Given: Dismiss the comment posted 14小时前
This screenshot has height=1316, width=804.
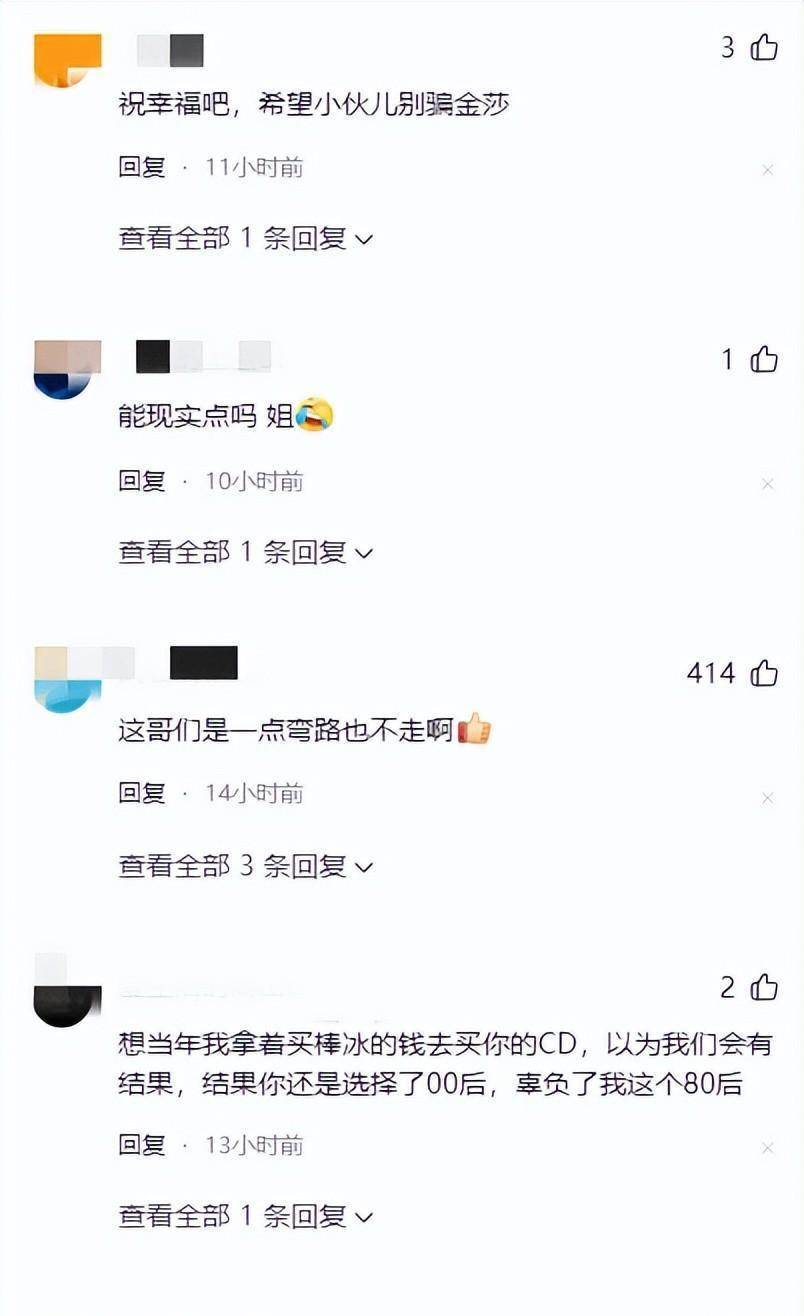Looking at the screenshot, I should [x=767, y=798].
